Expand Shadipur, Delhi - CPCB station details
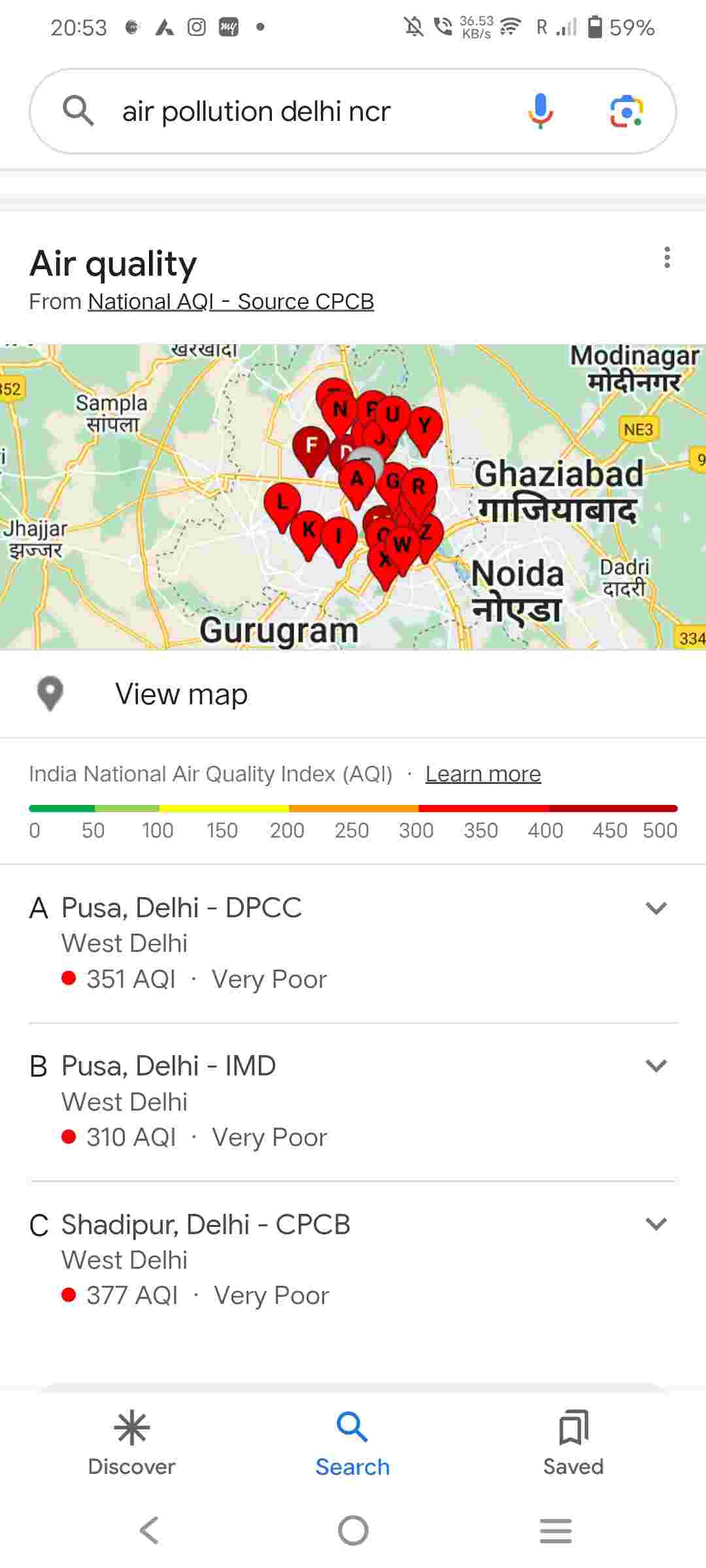 coord(656,1224)
